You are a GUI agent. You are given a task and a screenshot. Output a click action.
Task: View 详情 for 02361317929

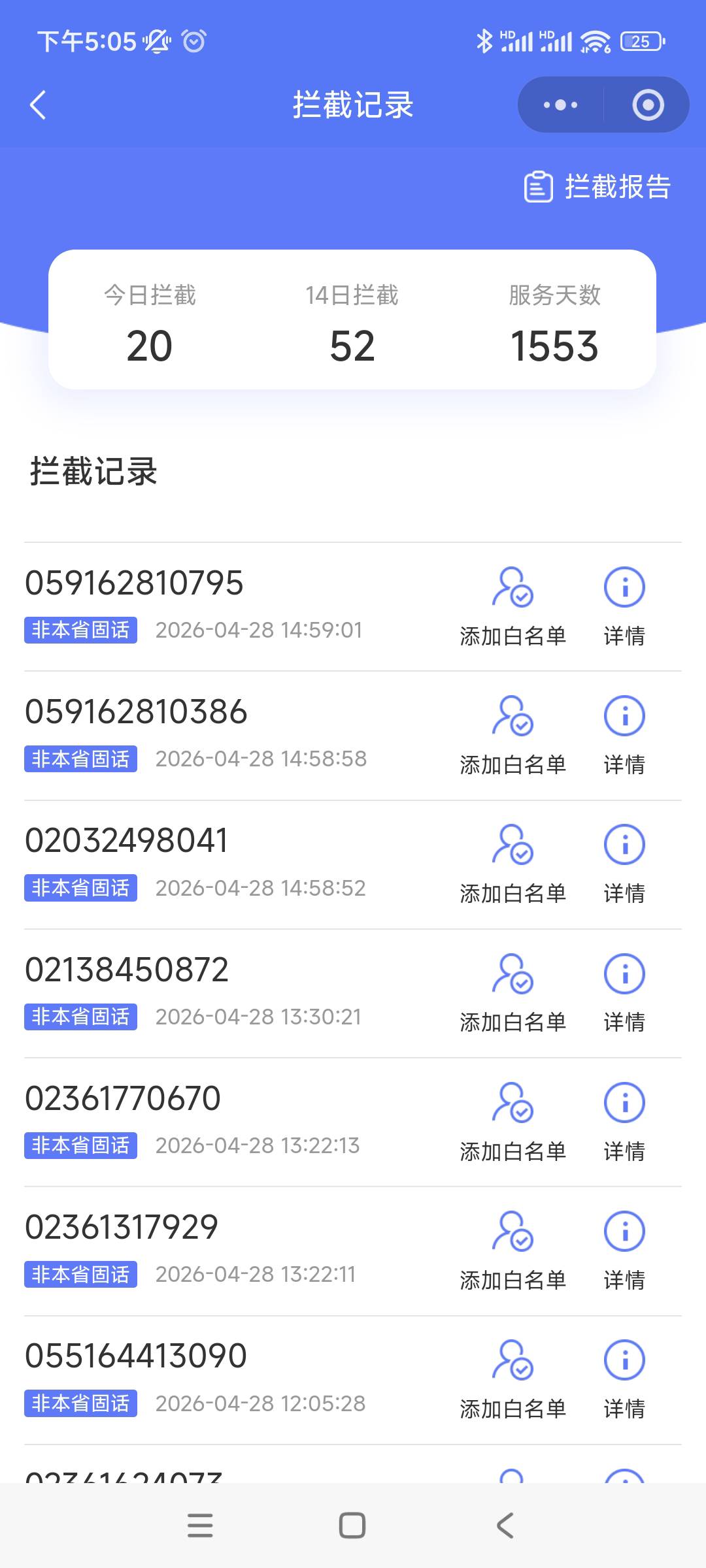click(x=624, y=1250)
